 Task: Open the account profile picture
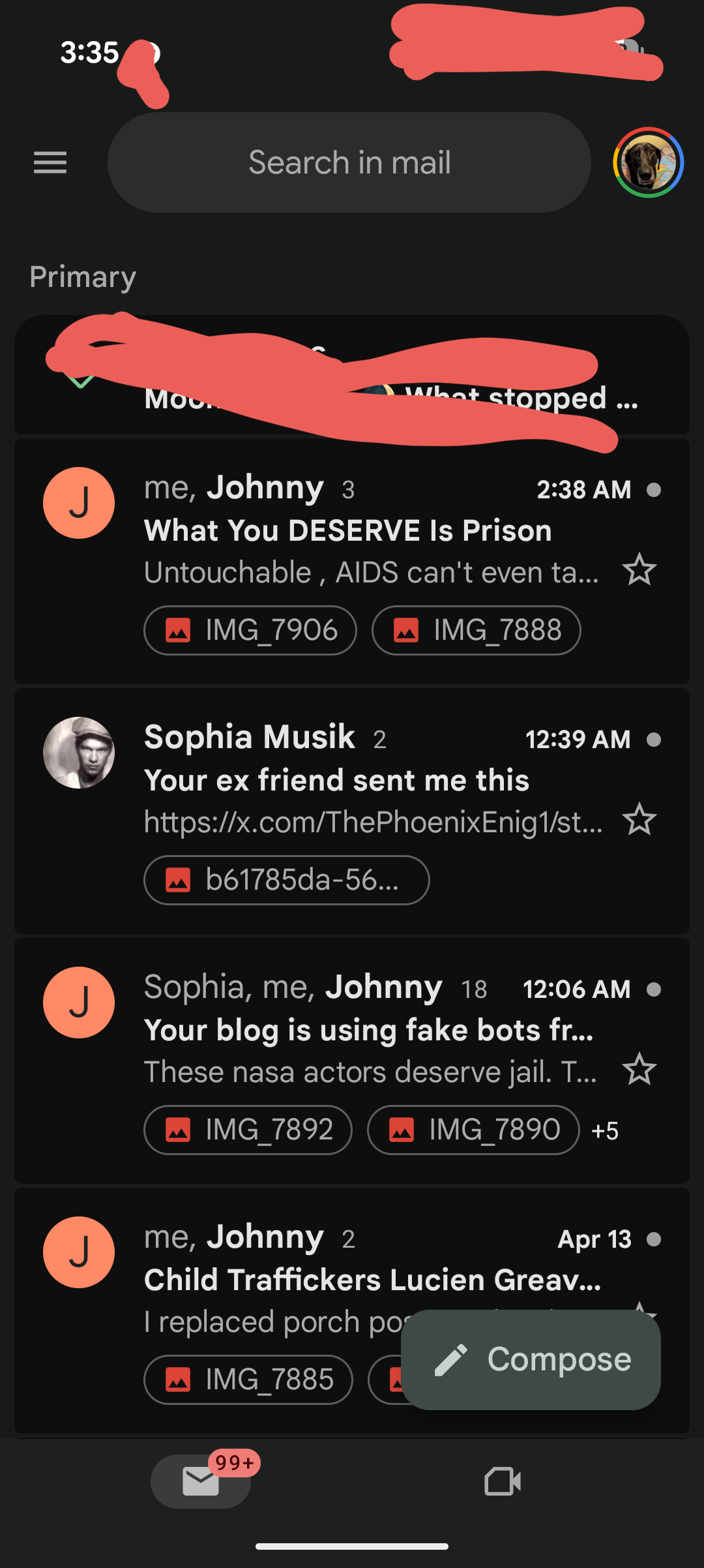[648, 162]
